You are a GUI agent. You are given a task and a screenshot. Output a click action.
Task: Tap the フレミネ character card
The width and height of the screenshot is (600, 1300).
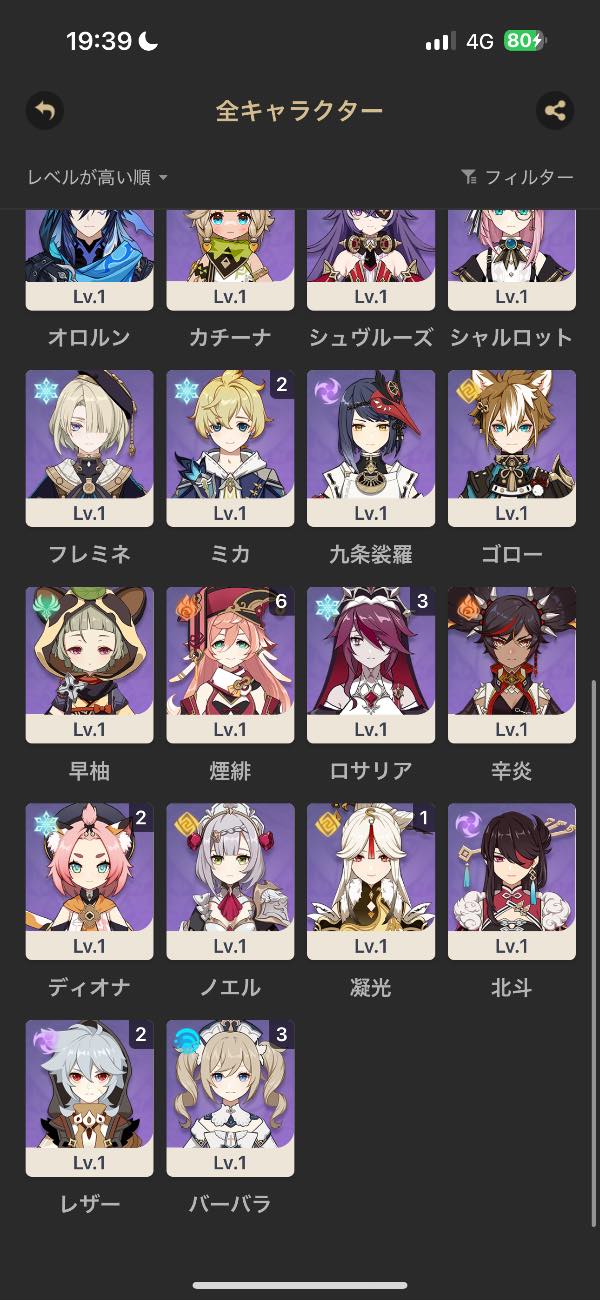point(89,448)
